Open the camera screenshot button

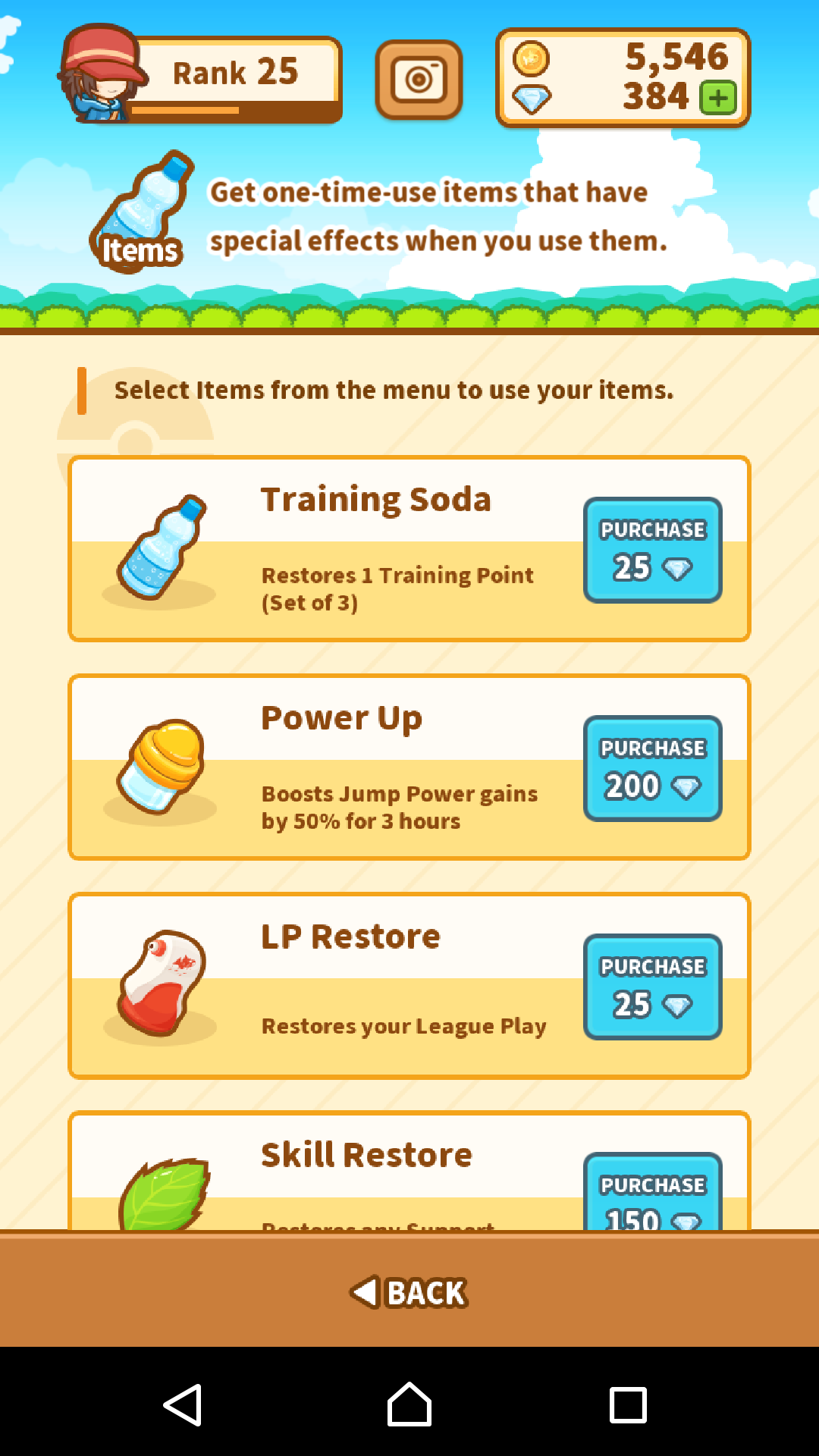point(419,80)
